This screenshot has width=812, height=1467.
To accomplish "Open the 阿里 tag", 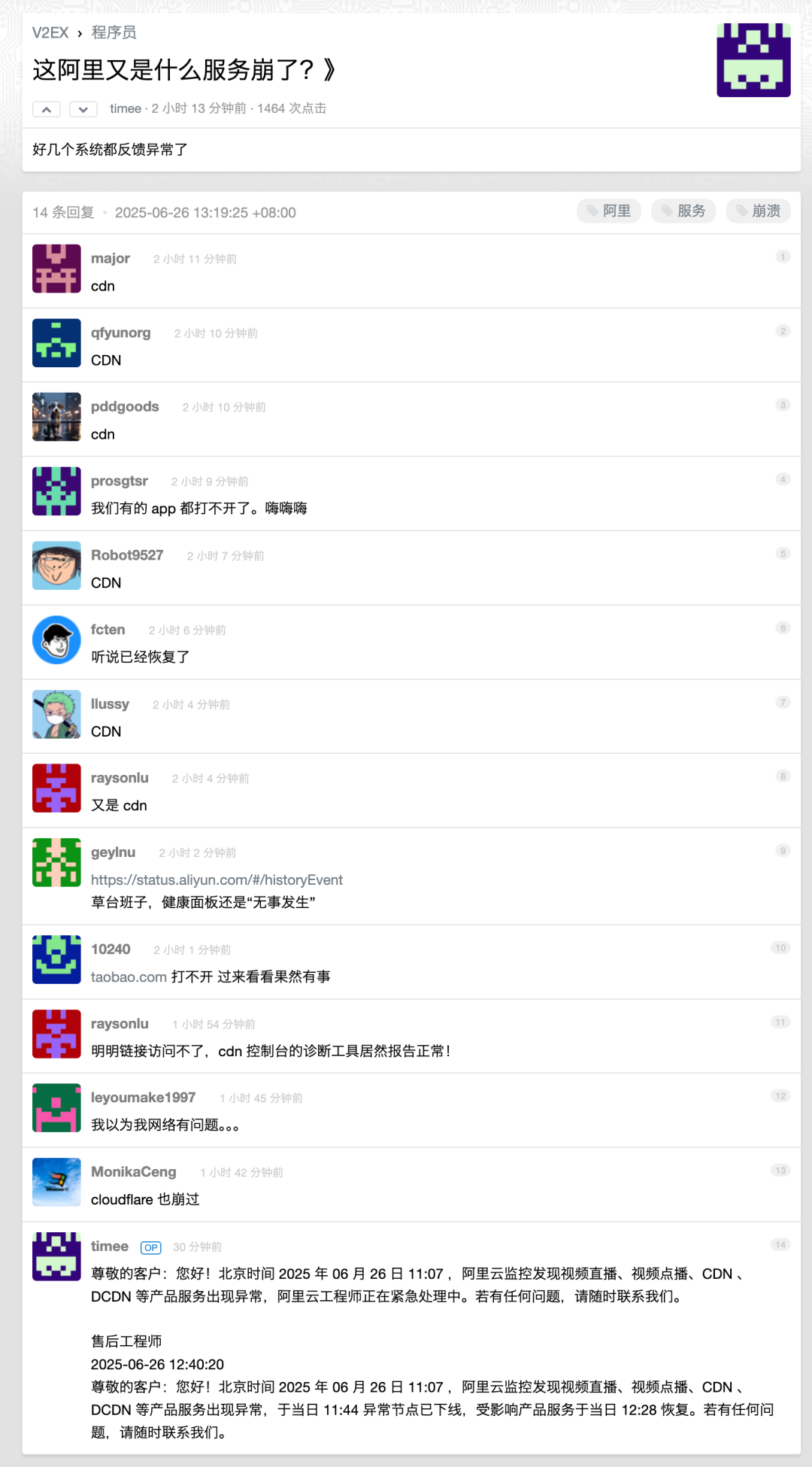I will coord(609,211).
